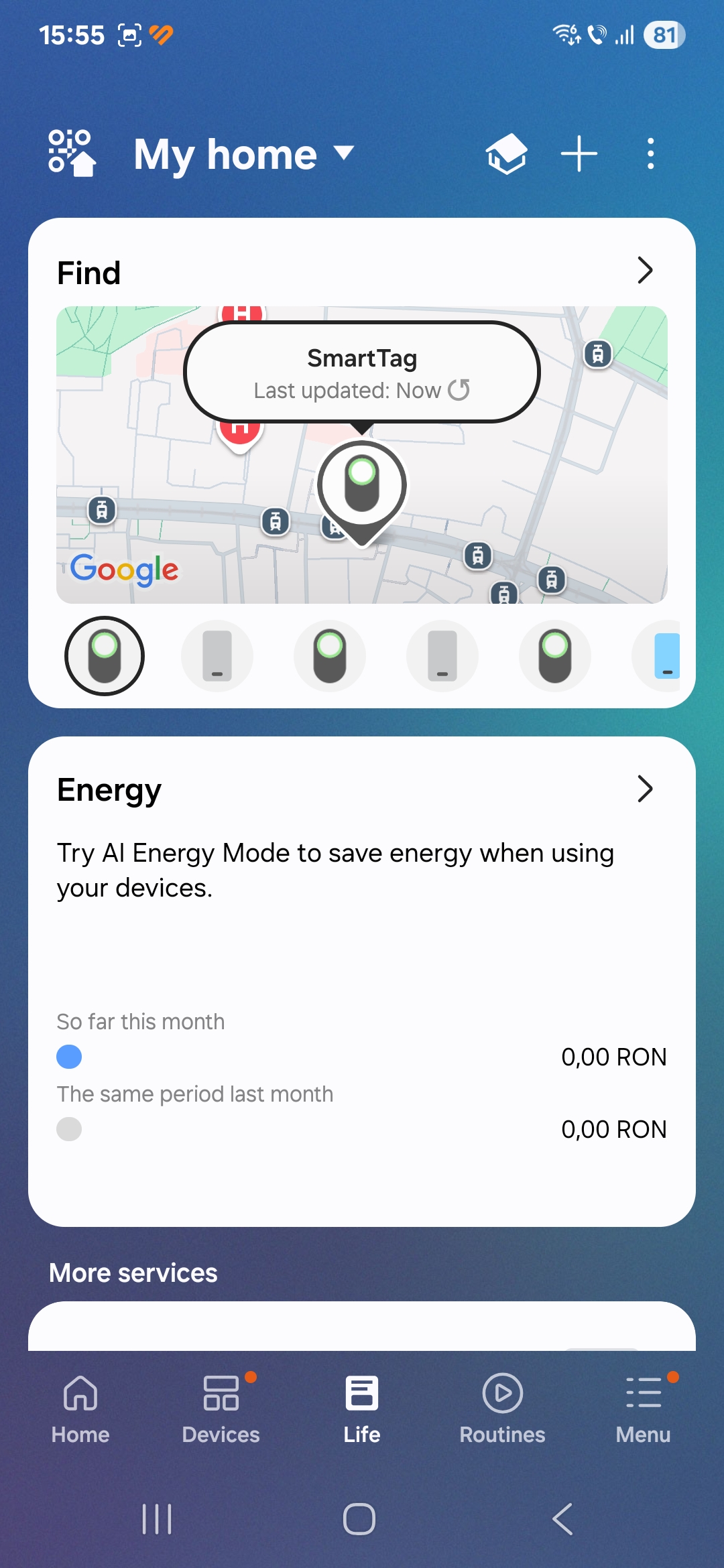Open the My home location dropdown
724x1568 pixels.
[x=244, y=155]
